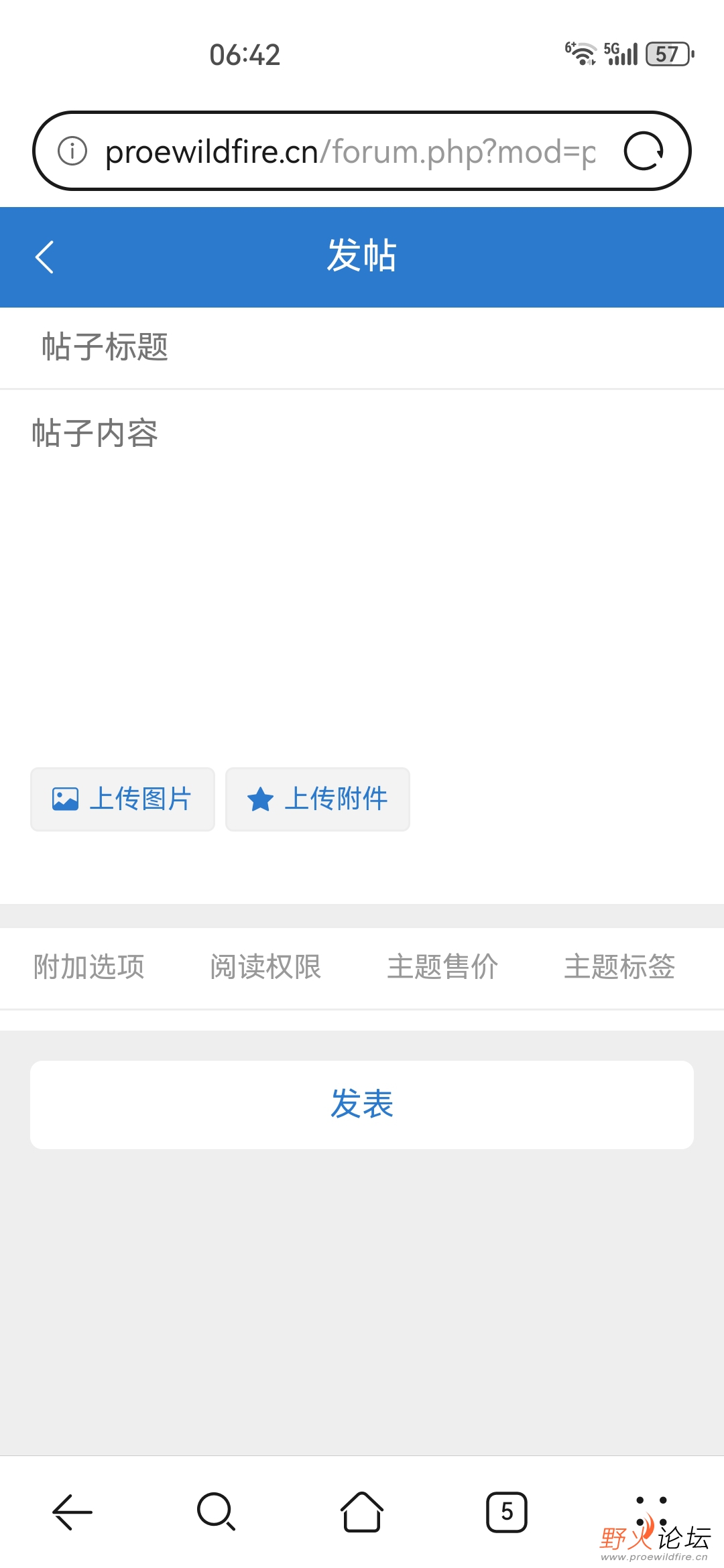Go back from the 发帖 page
724x1568 pixels.
(x=44, y=257)
